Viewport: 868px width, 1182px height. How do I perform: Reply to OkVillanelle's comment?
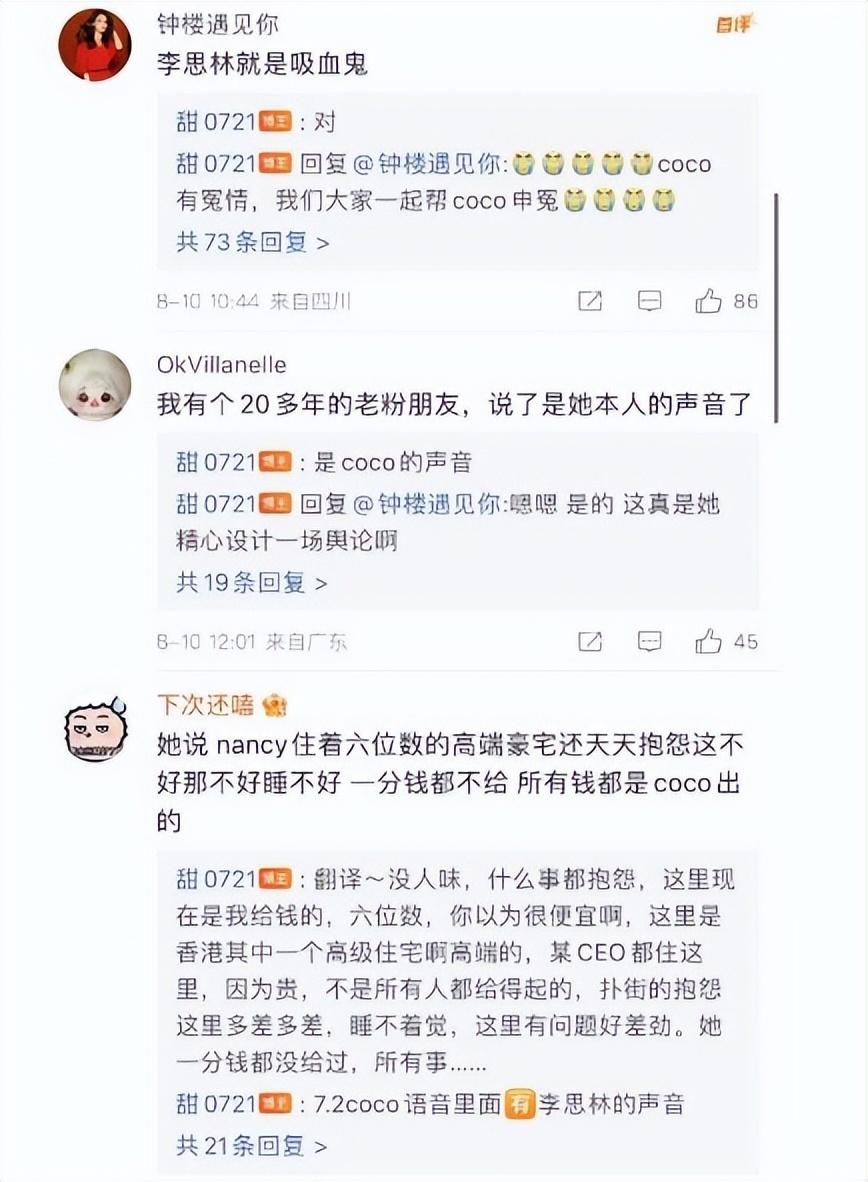pos(650,641)
